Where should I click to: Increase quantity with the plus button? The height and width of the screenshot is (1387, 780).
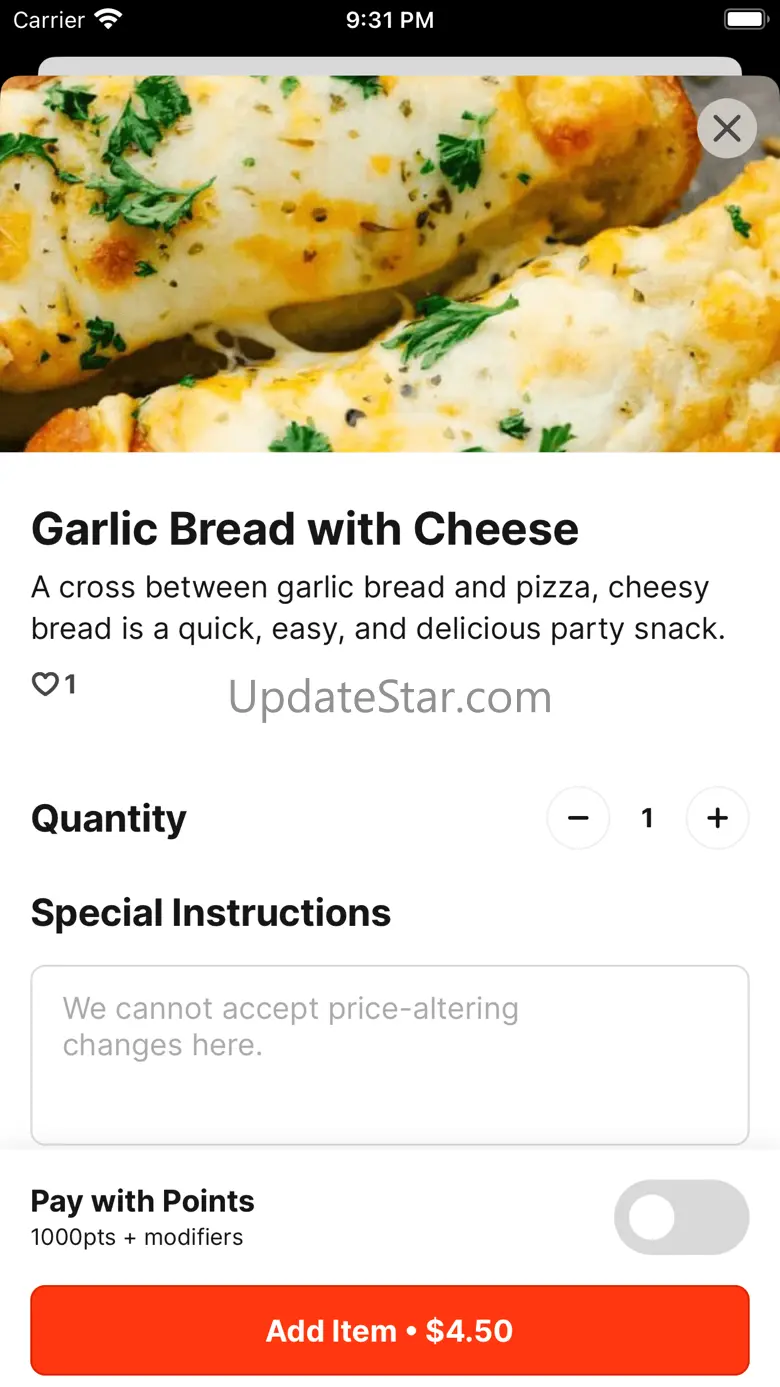pos(717,818)
